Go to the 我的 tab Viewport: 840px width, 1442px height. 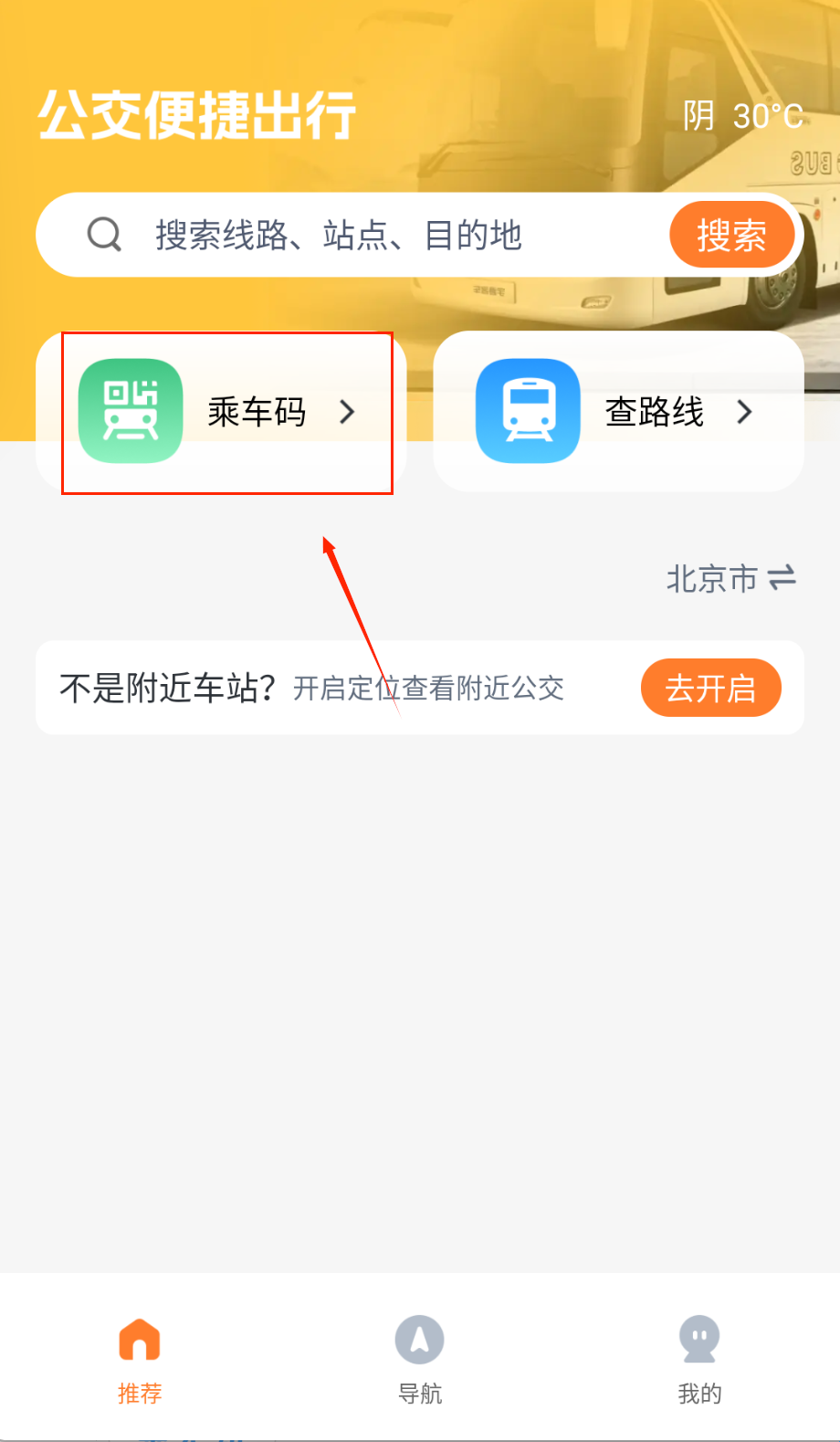pyautogui.click(x=699, y=1358)
